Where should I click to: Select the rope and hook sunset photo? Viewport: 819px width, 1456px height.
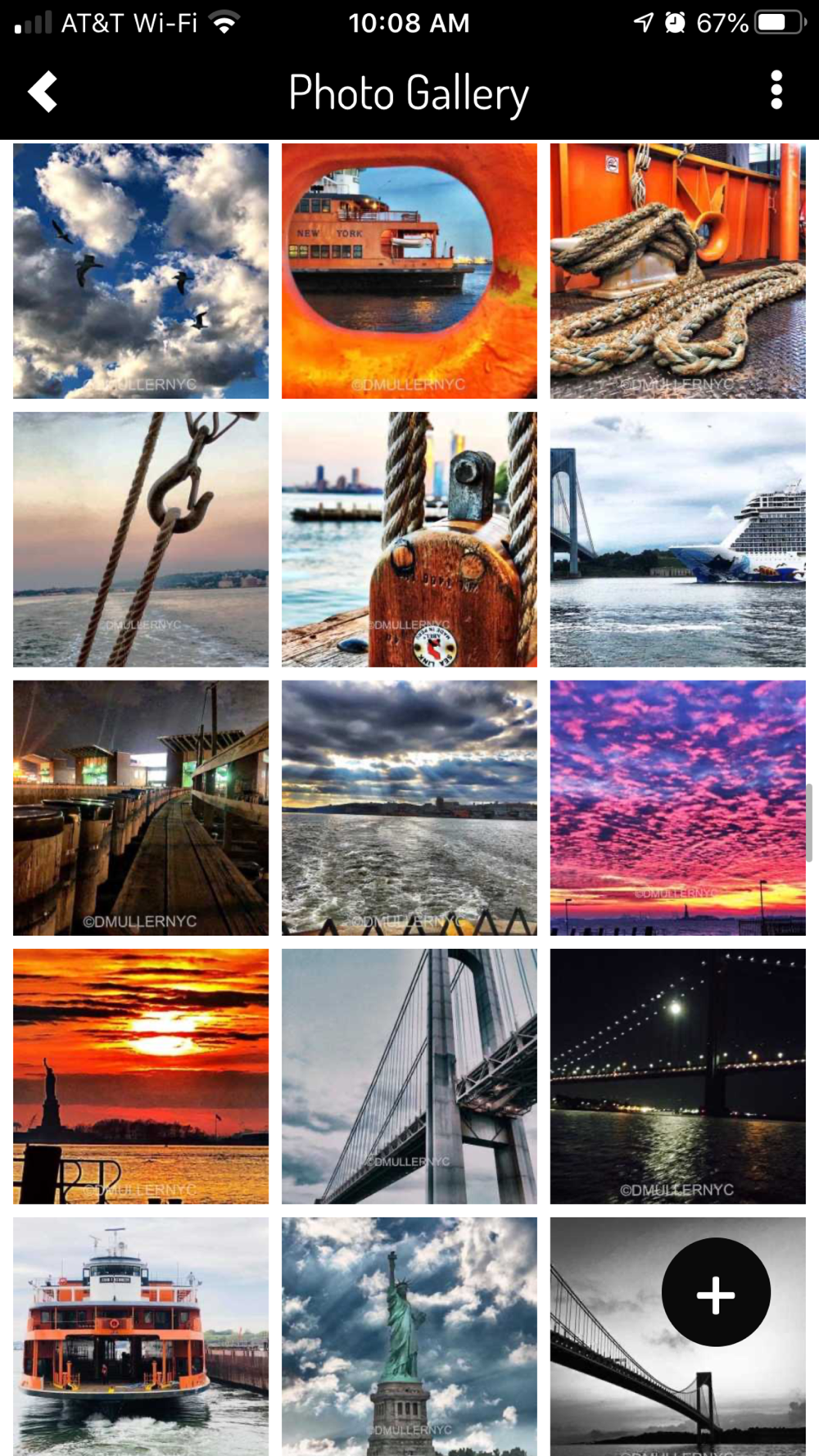click(x=141, y=539)
